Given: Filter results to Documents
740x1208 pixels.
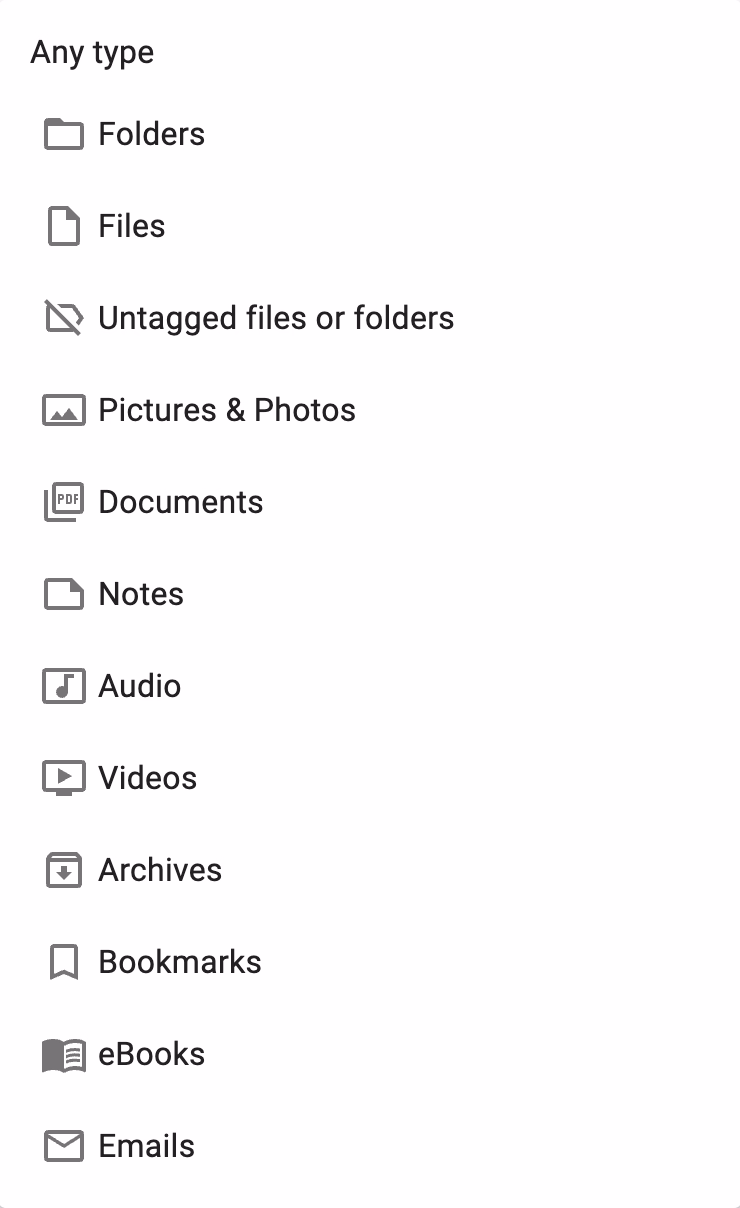Looking at the screenshot, I should pos(180,502).
